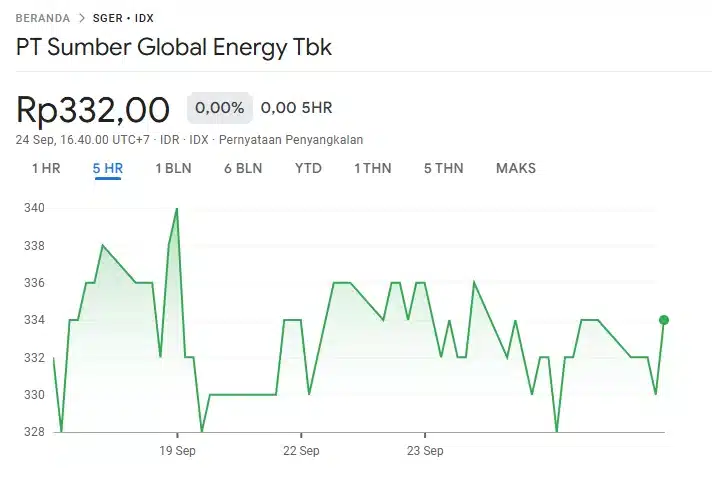This screenshot has width=712, height=477.
Task: Open the Pernyataan Penyangkalan link
Action: pos(305,140)
